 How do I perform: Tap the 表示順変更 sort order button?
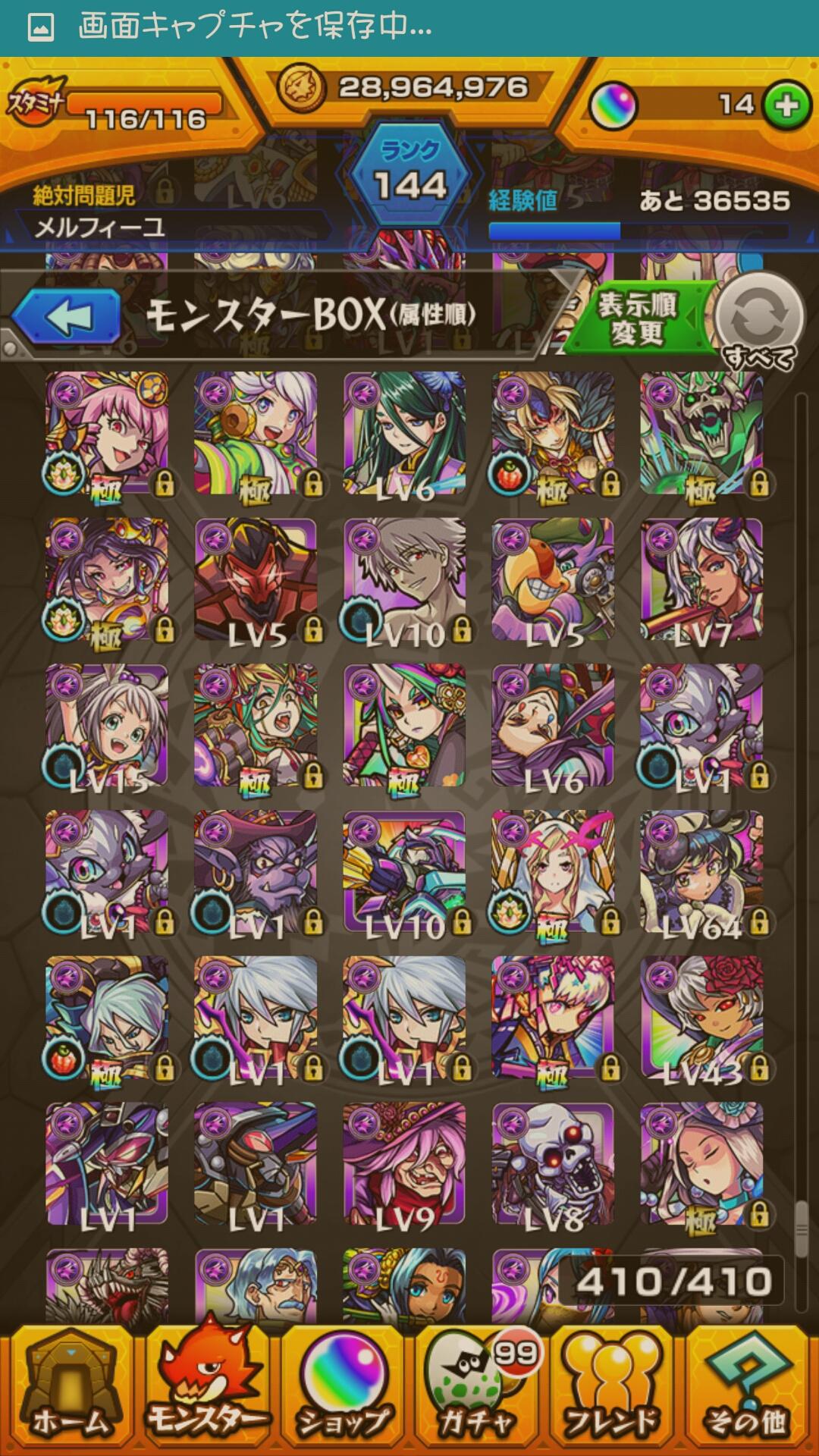(x=637, y=318)
